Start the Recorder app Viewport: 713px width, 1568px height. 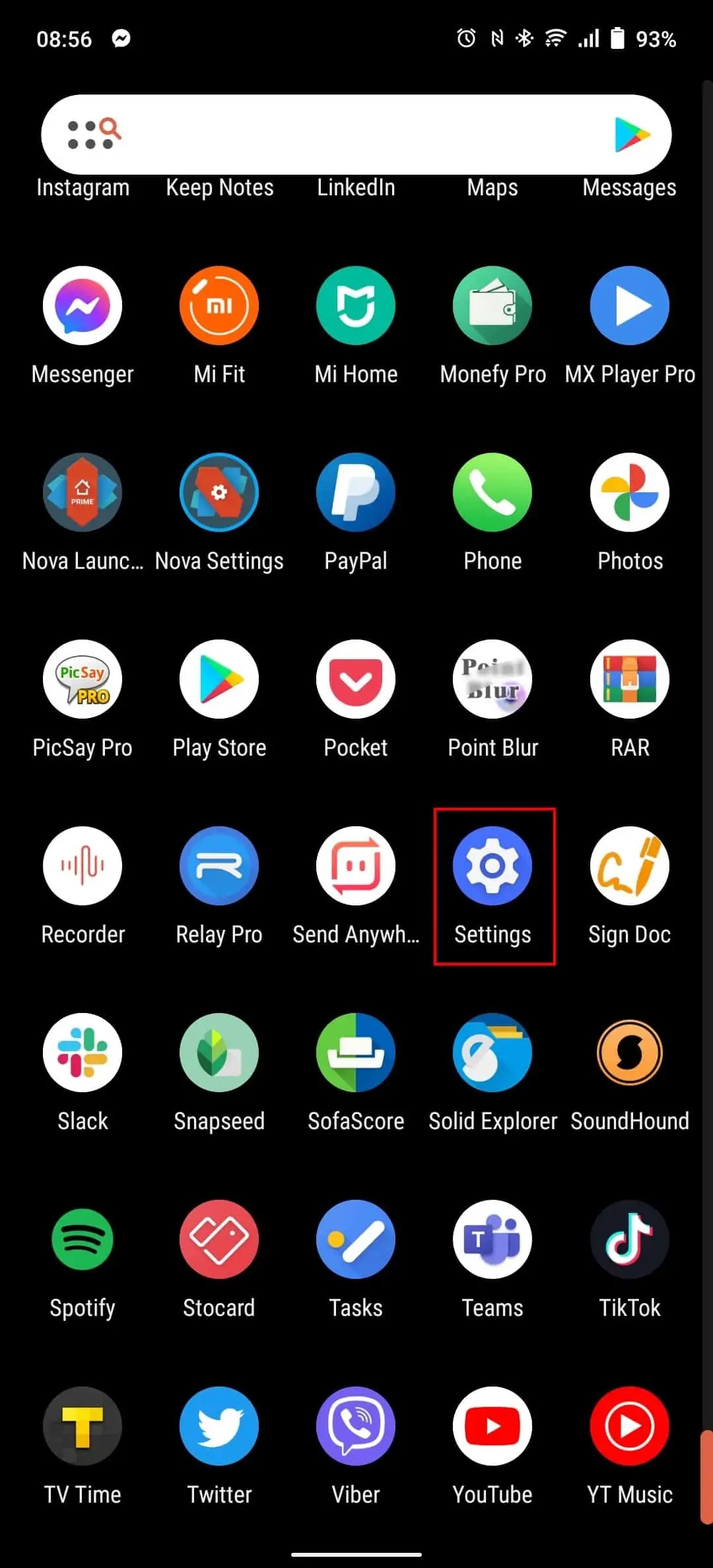coord(83,866)
